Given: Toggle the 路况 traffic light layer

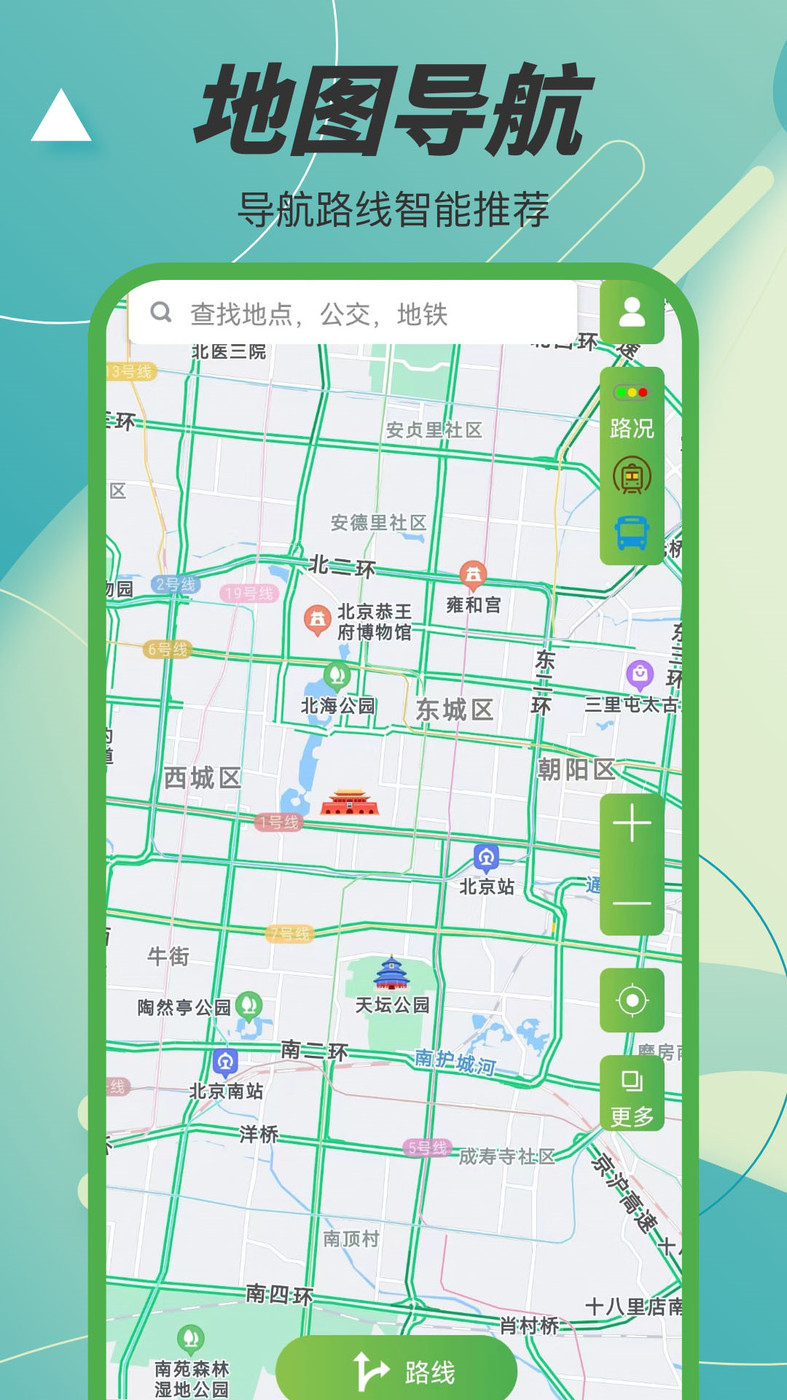Looking at the screenshot, I should (633, 404).
